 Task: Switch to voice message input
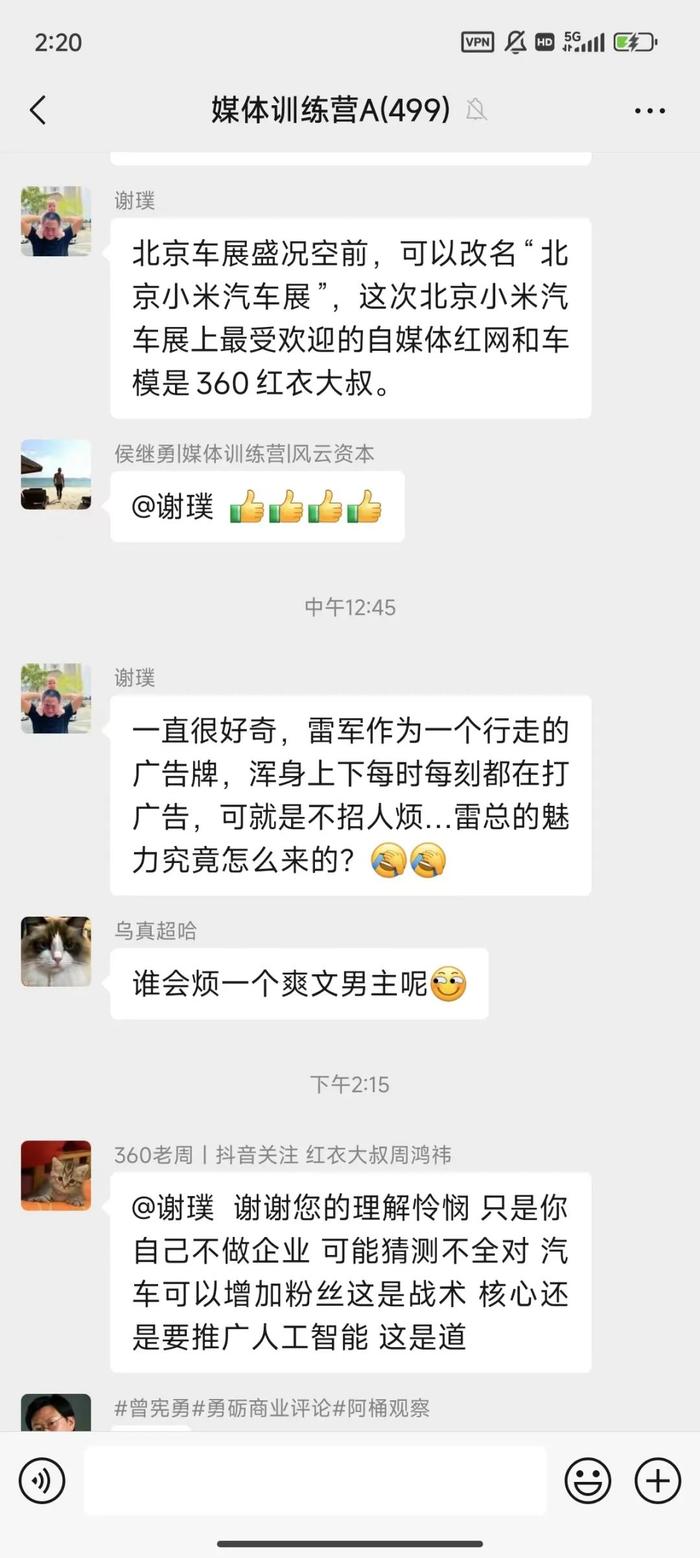(x=42, y=1481)
